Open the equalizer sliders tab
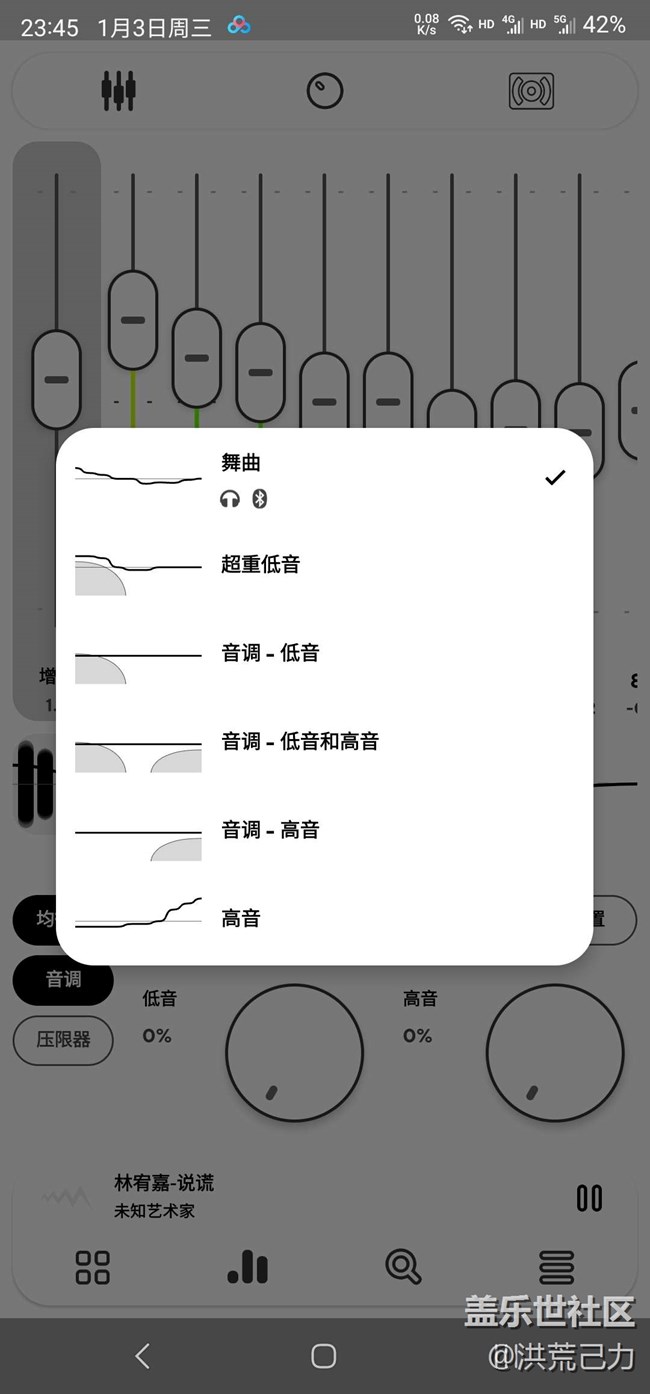This screenshot has height=1394, width=650. pos(118,91)
